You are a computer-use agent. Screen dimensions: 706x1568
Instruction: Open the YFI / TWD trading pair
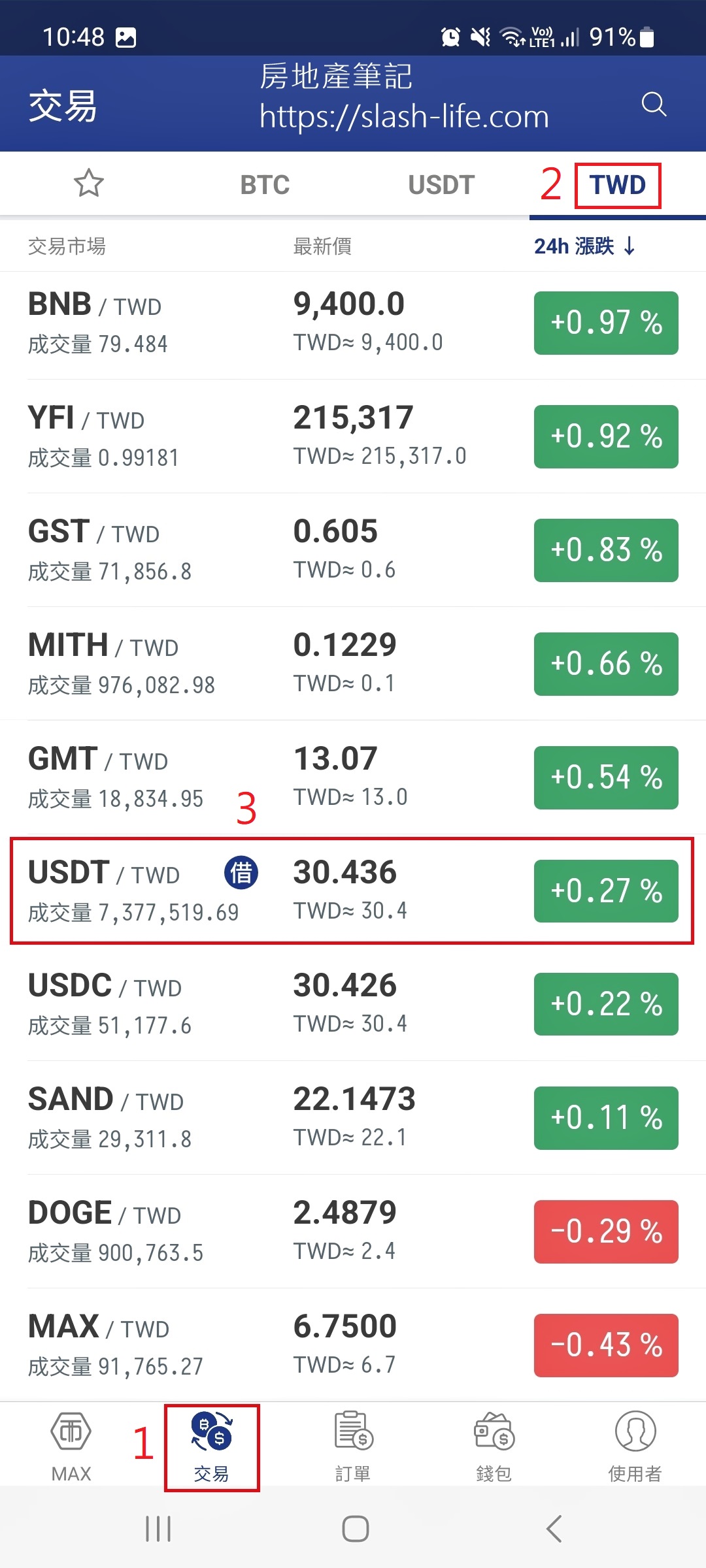coord(353,436)
